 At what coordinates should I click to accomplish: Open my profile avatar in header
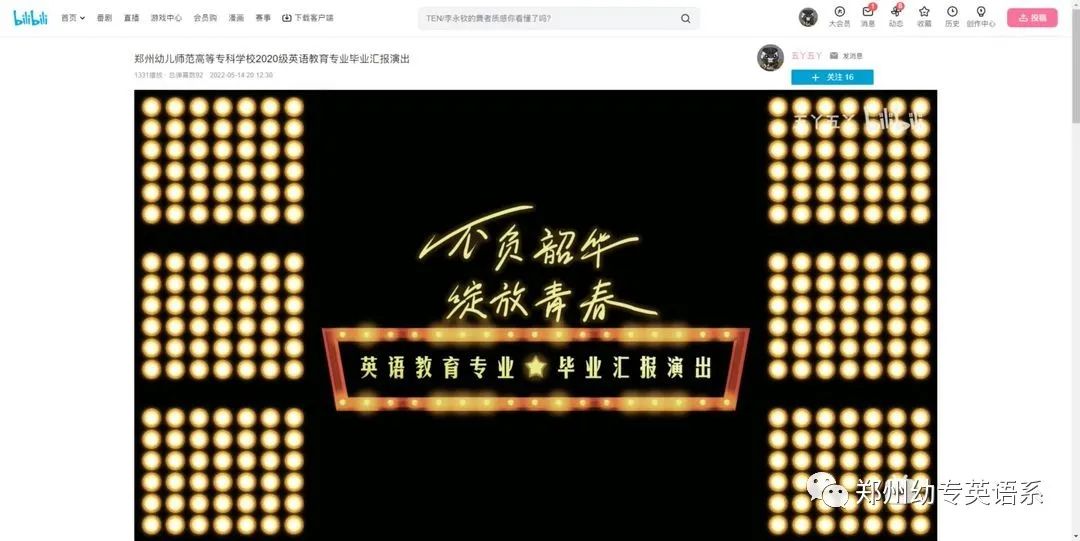click(808, 17)
